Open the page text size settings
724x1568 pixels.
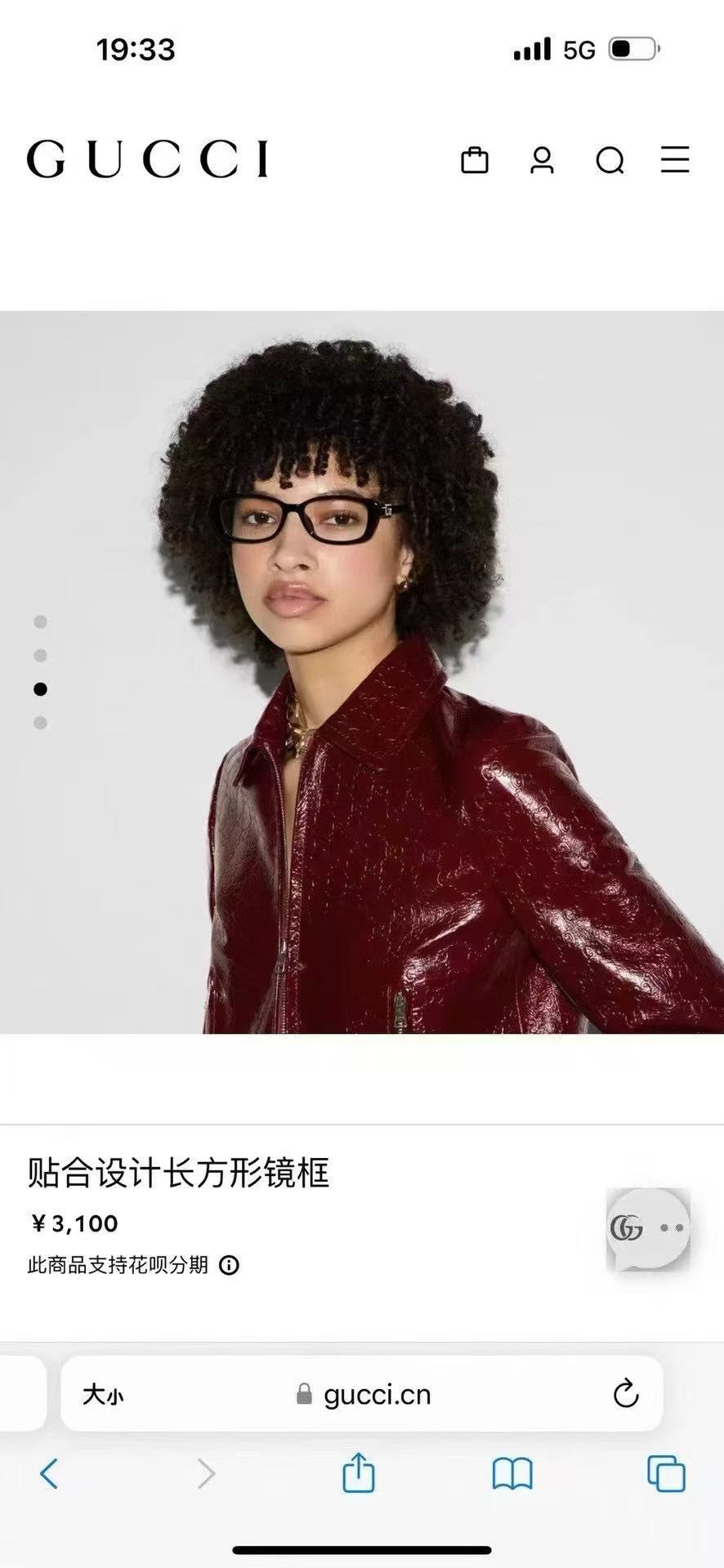click(x=103, y=1395)
